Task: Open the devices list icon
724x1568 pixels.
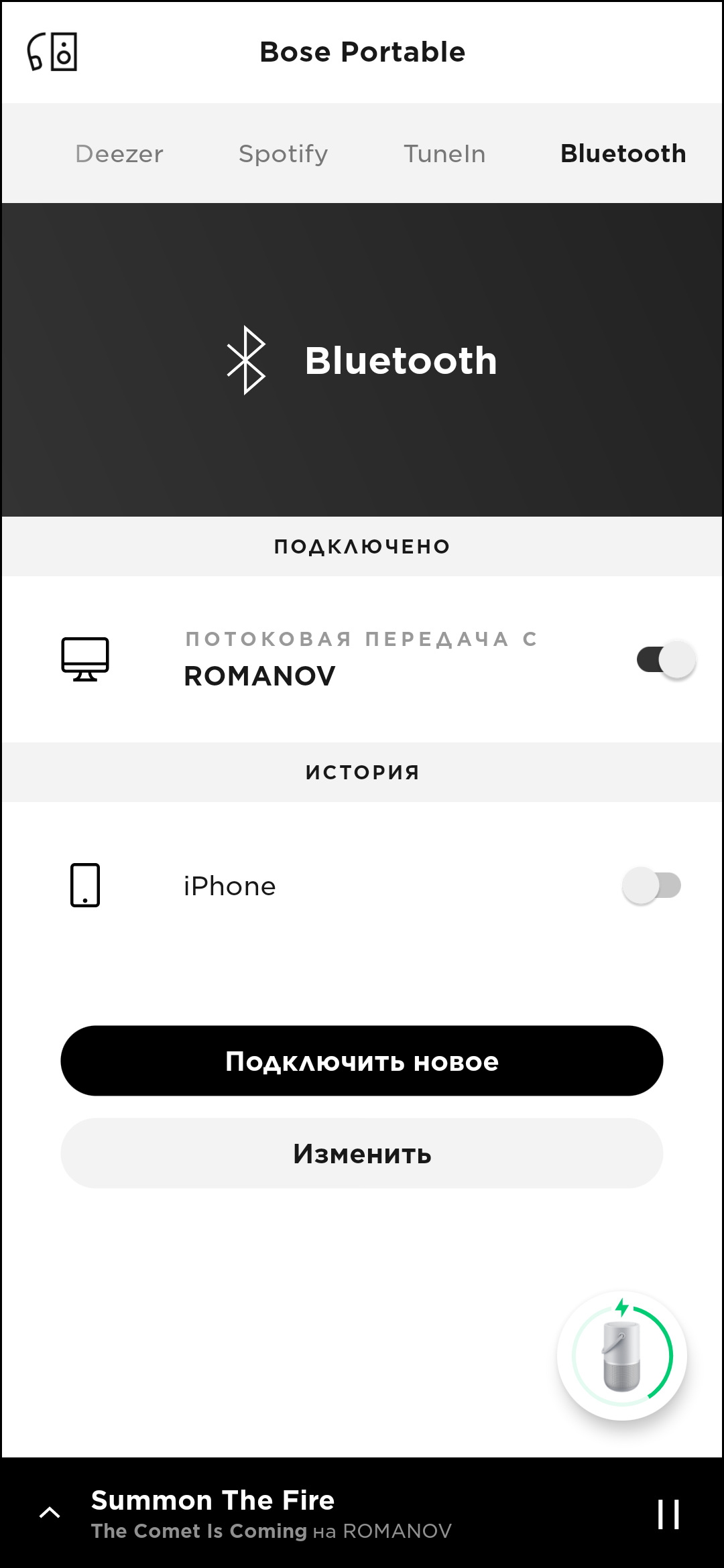Action: click(x=52, y=52)
